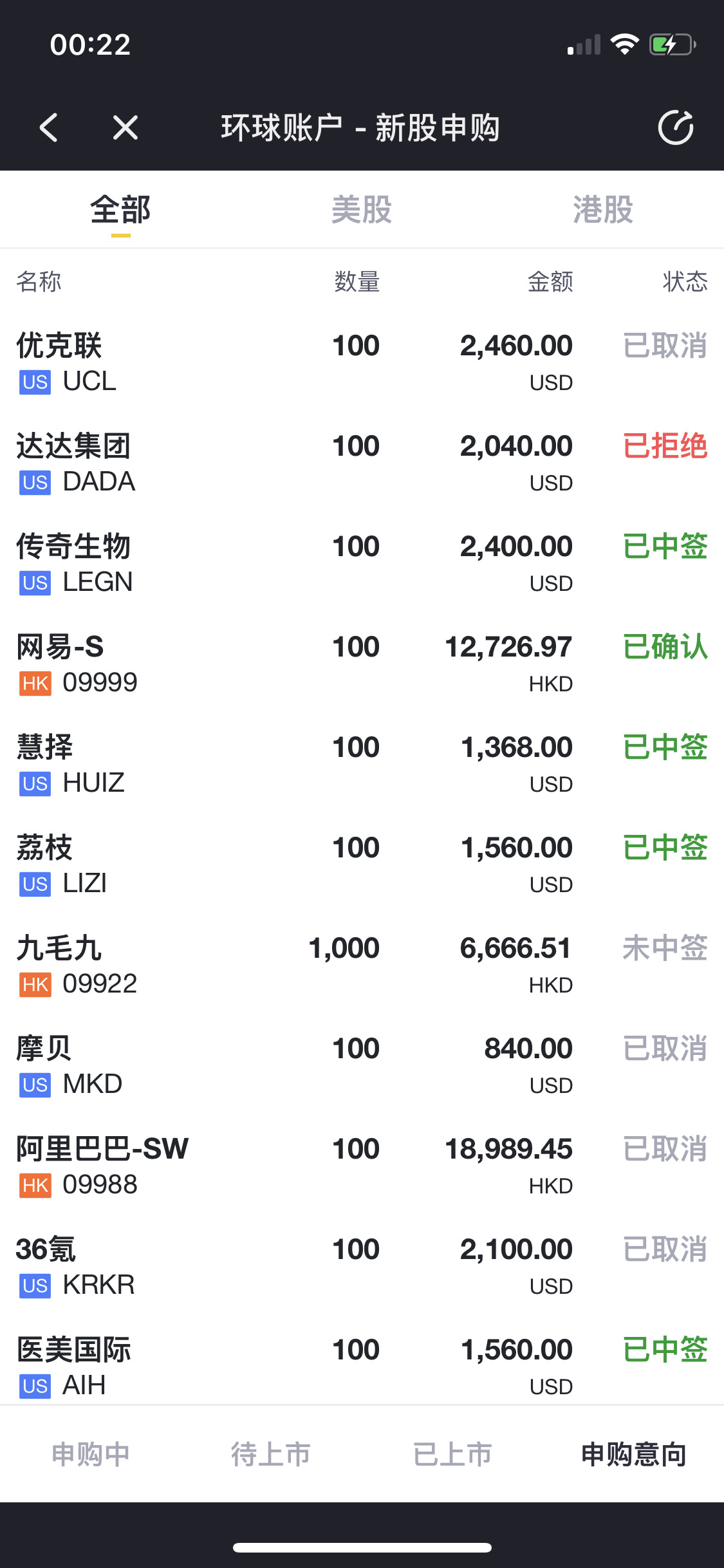Switch to 申购中 bottom tab
The width and height of the screenshot is (724, 1568).
click(91, 1455)
